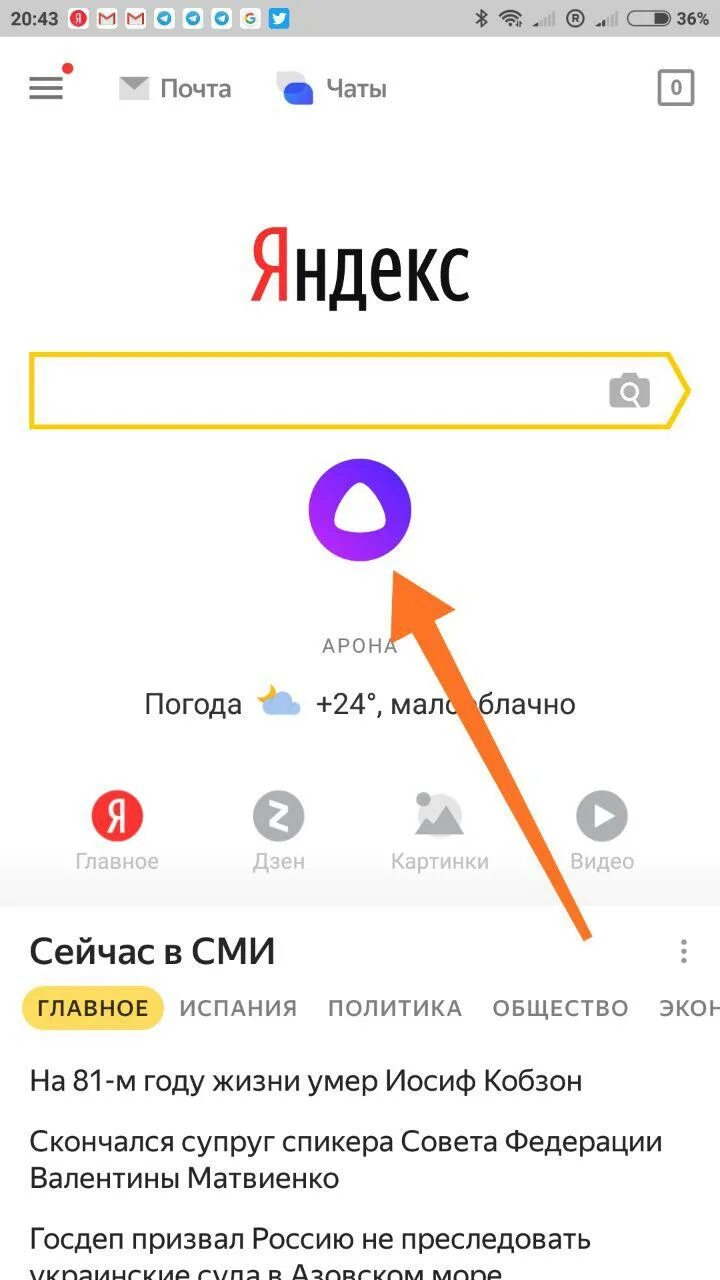This screenshot has height=1280, width=720.
Task: Select the ГЛАВНОЕ news chip
Action: pyautogui.click(x=93, y=1008)
